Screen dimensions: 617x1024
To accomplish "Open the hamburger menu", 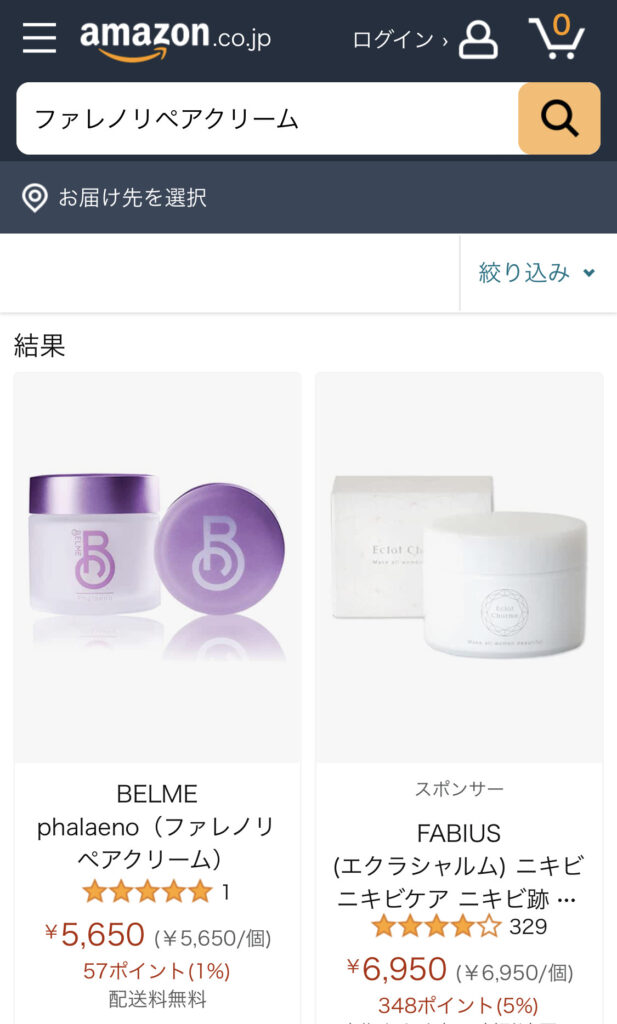I will (40, 38).
